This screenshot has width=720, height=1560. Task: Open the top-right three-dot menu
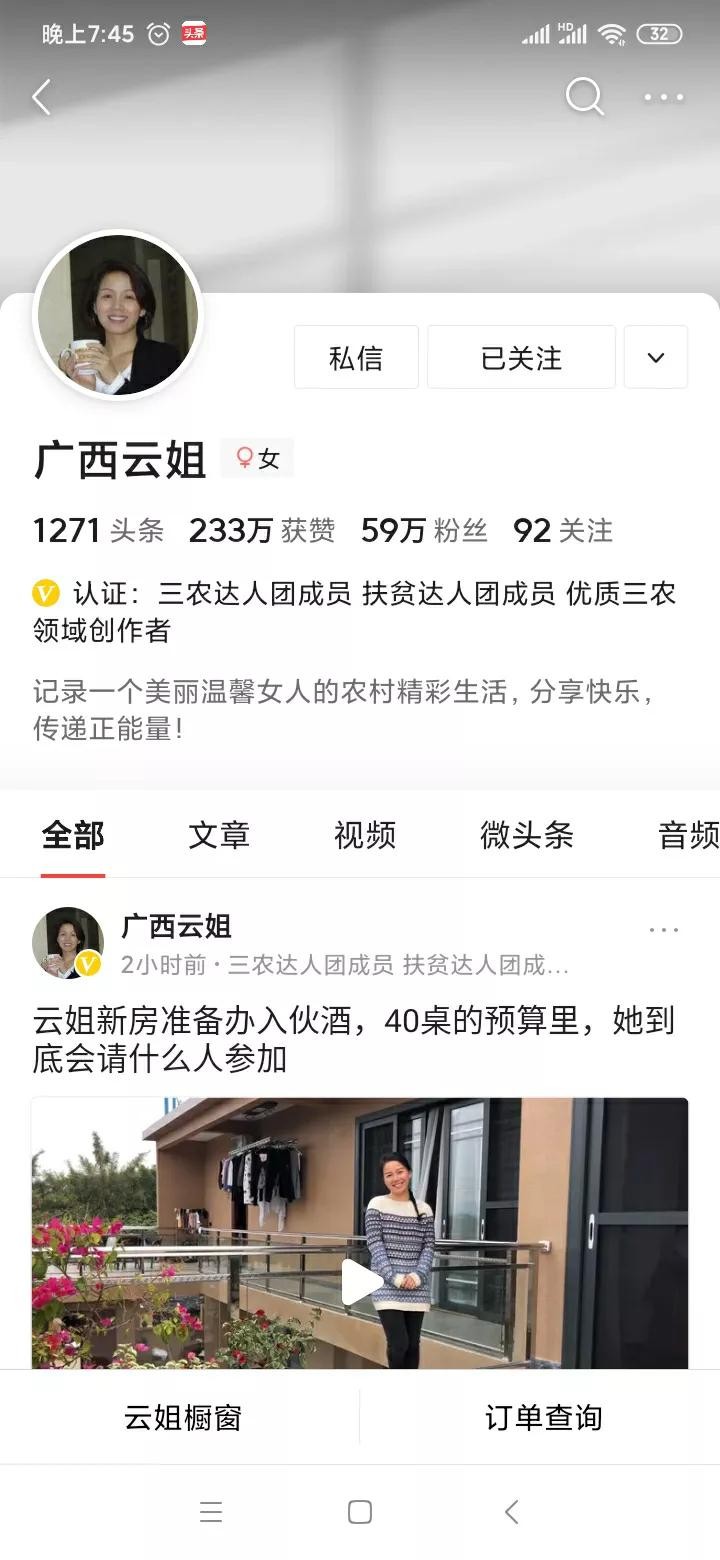pyautogui.click(x=663, y=97)
